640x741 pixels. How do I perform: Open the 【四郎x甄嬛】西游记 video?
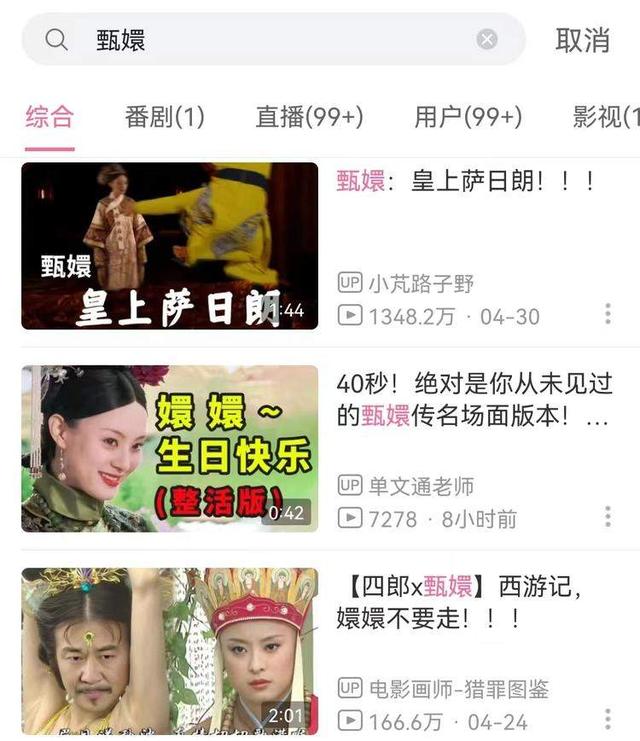(170, 650)
